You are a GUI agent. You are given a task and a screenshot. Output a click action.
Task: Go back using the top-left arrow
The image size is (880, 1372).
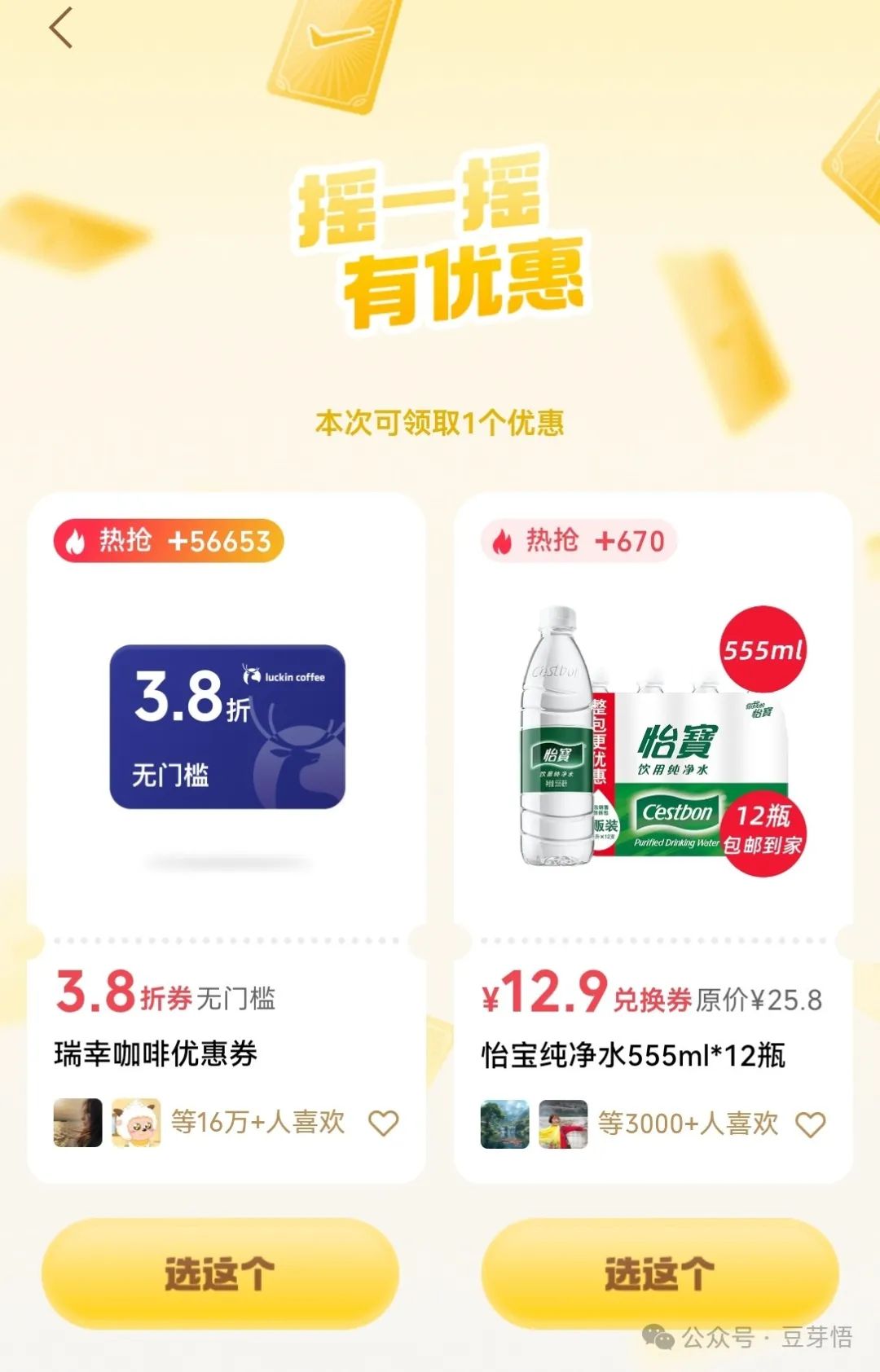click(61, 29)
